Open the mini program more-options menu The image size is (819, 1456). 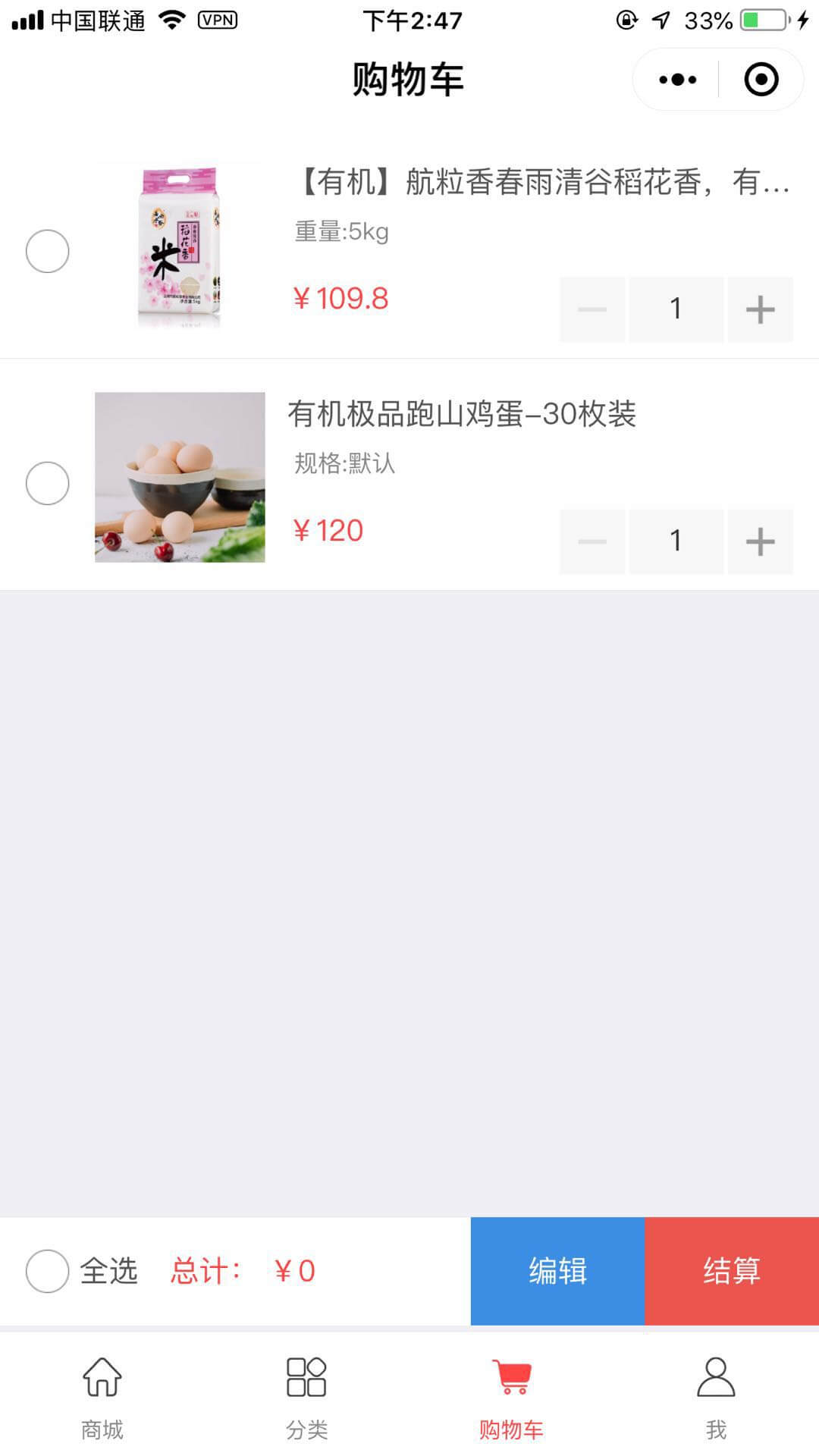click(x=677, y=80)
